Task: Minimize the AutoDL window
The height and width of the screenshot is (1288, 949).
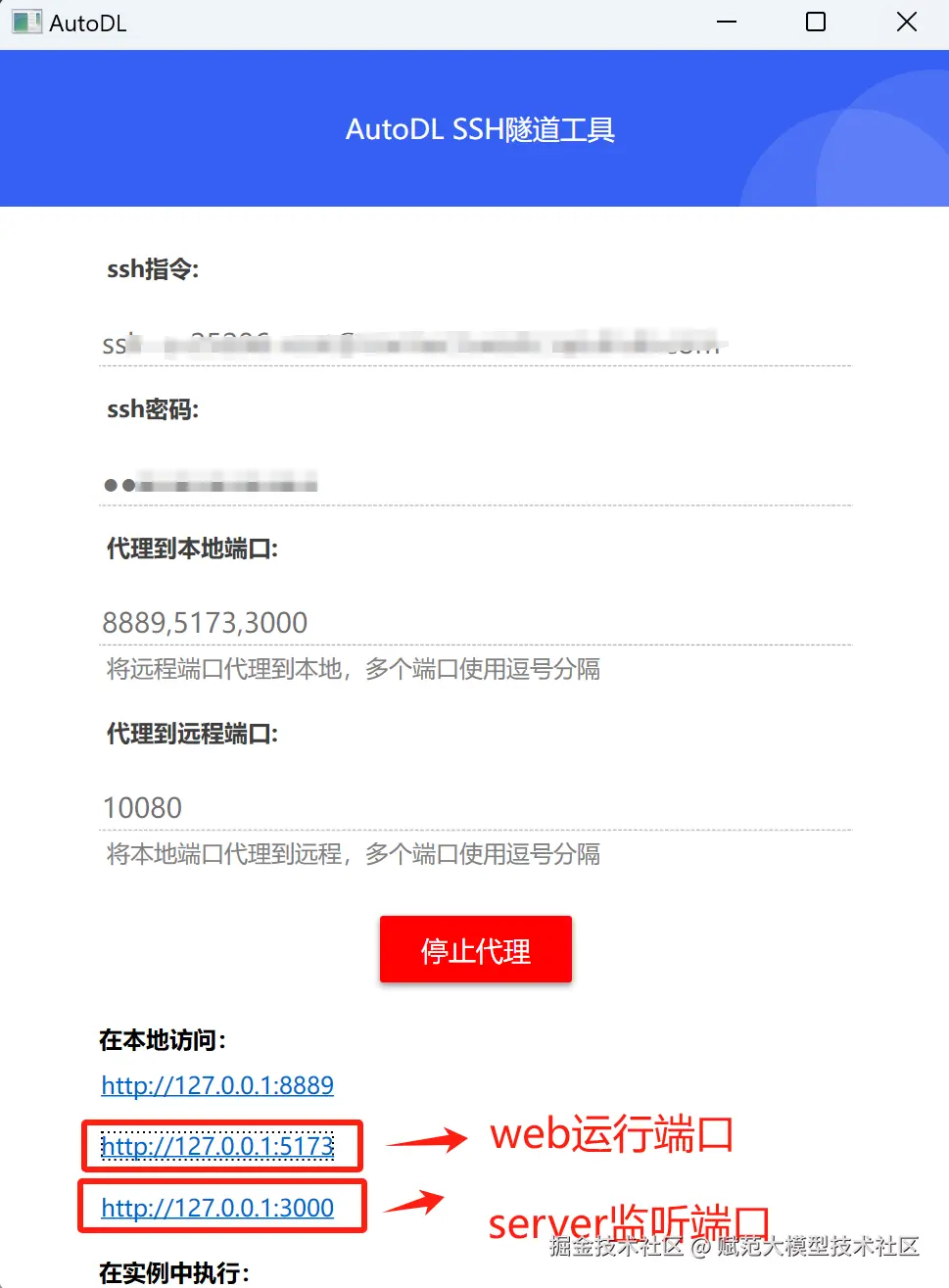Action: pos(726,23)
